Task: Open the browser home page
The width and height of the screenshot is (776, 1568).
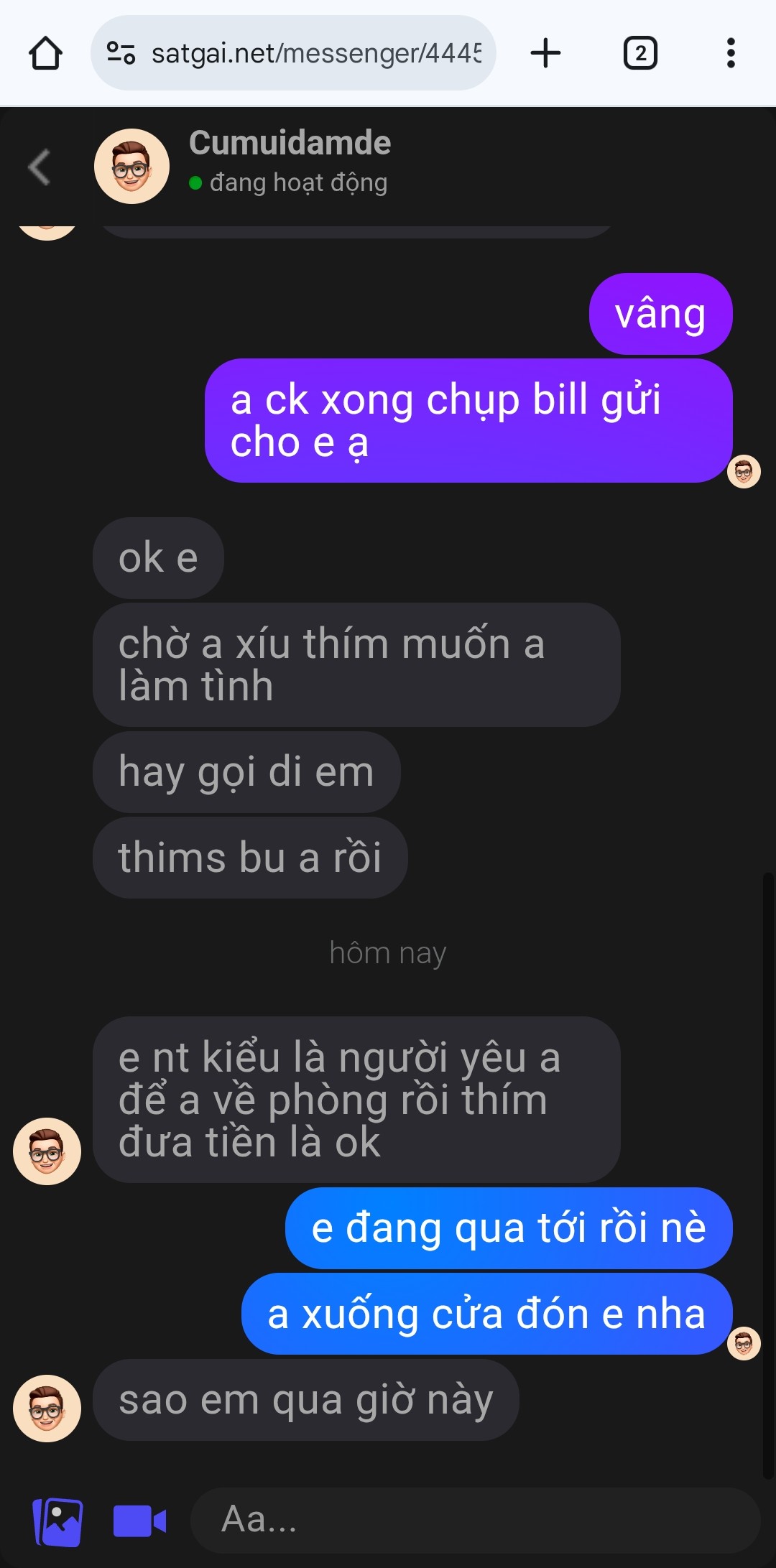Action: [45, 53]
